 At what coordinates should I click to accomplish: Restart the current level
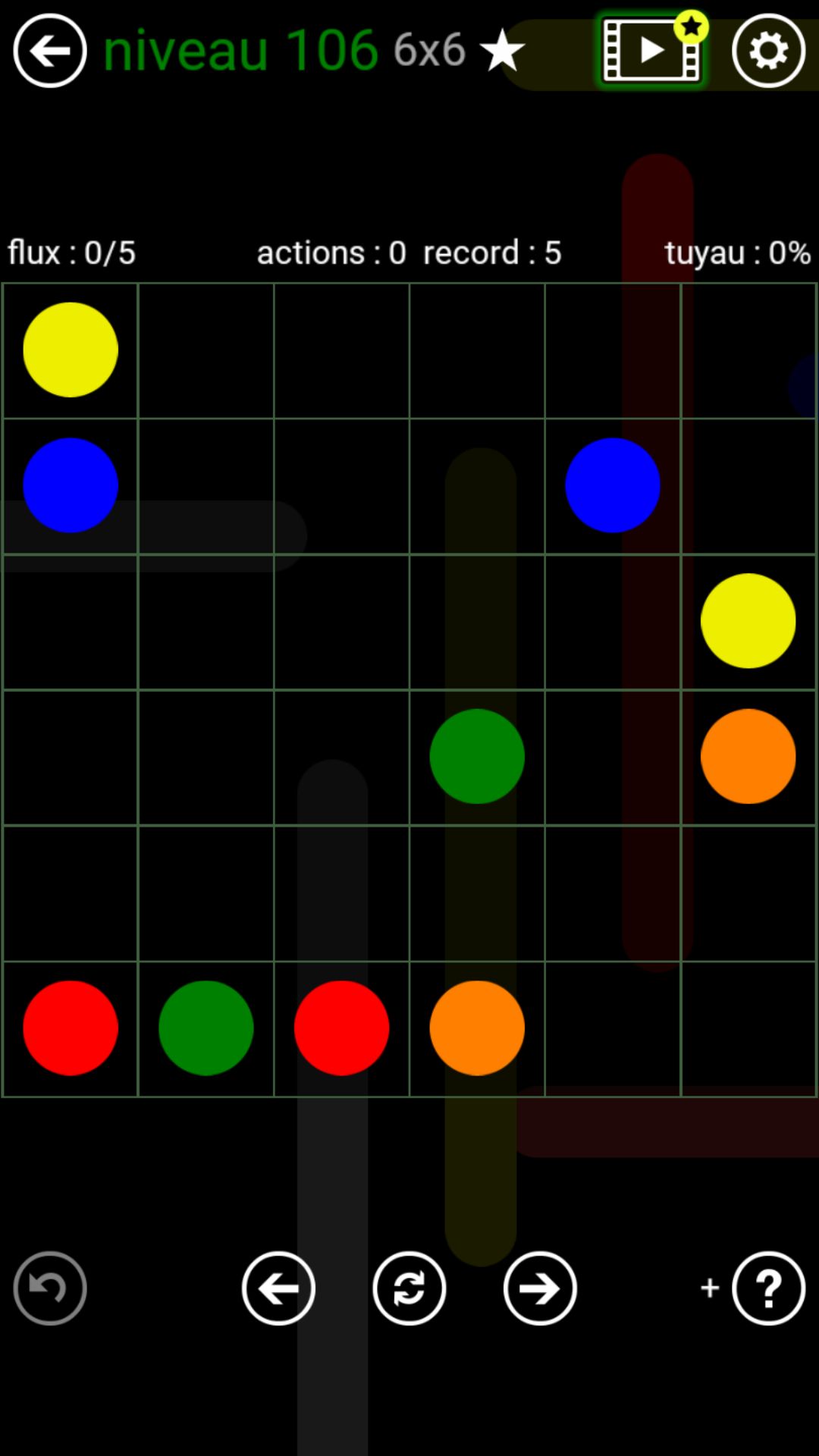pyautogui.click(x=409, y=1288)
